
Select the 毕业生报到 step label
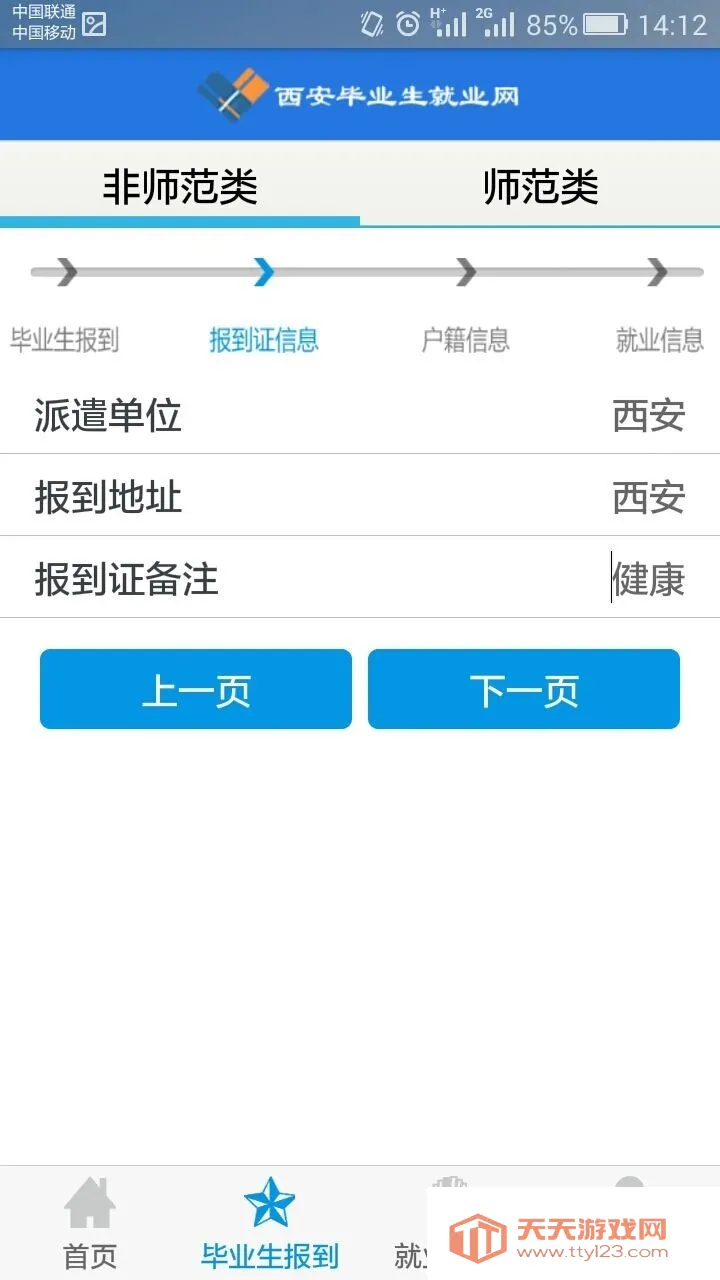click(x=64, y=339)
